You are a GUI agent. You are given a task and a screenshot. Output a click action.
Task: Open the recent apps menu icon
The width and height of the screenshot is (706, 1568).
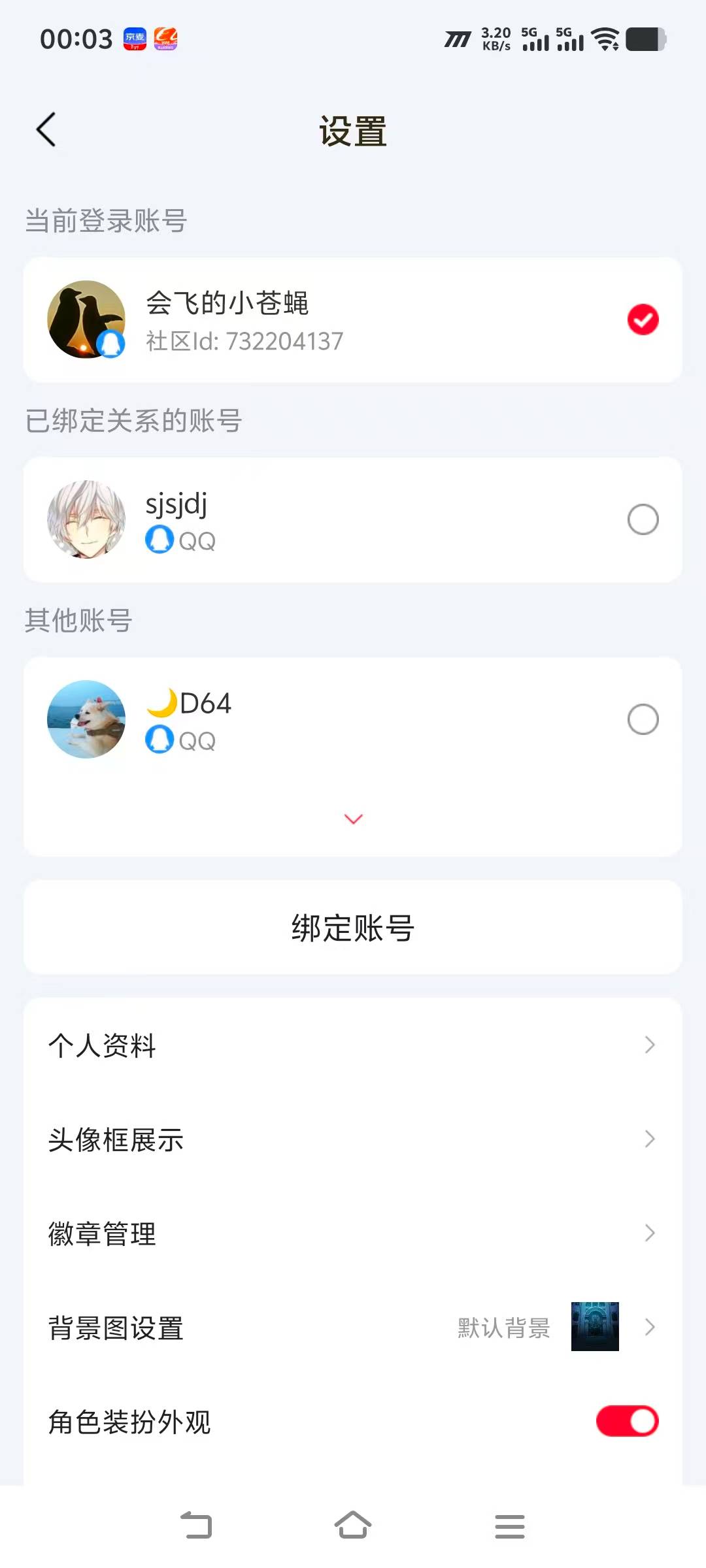pyautogui.click(x=509, y=1524)
